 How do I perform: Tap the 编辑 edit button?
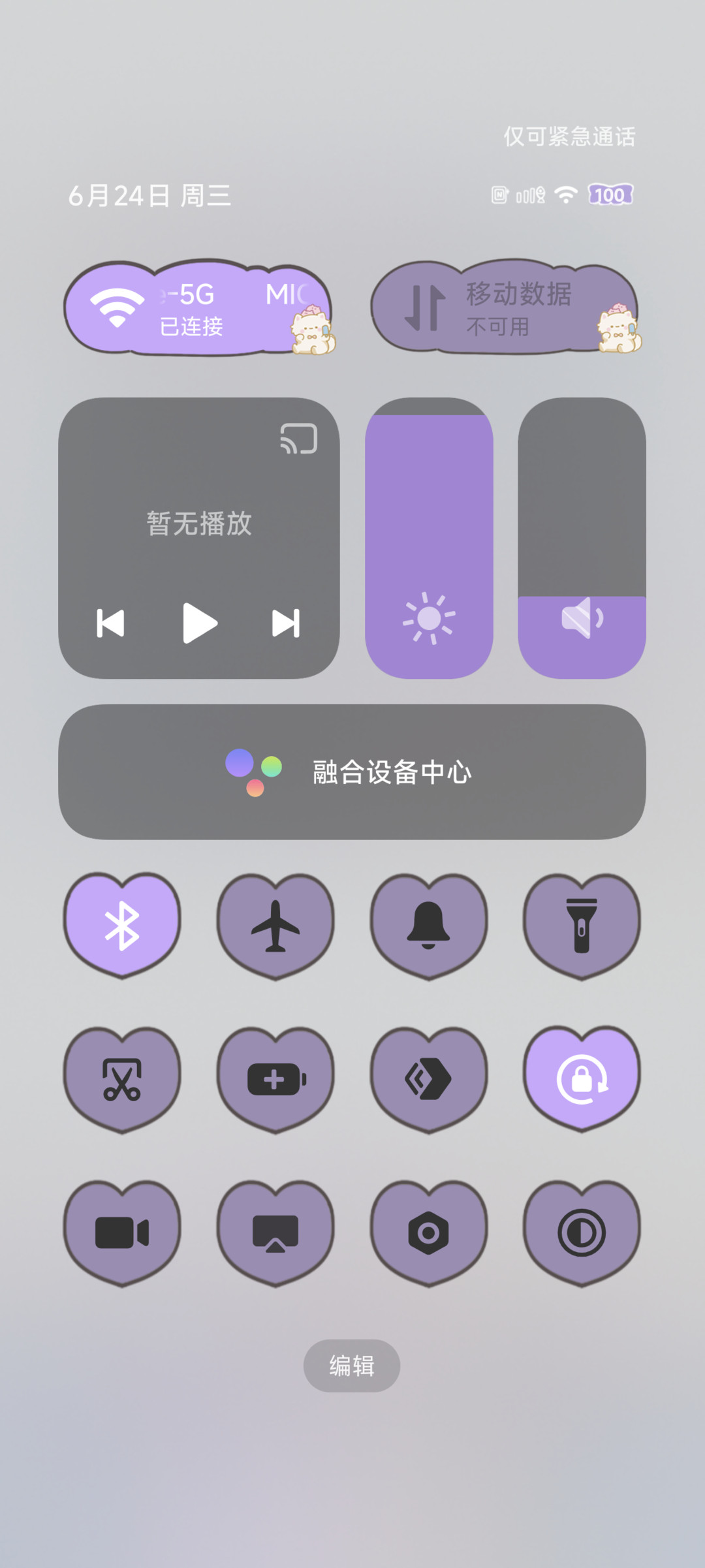[352, 1366]
